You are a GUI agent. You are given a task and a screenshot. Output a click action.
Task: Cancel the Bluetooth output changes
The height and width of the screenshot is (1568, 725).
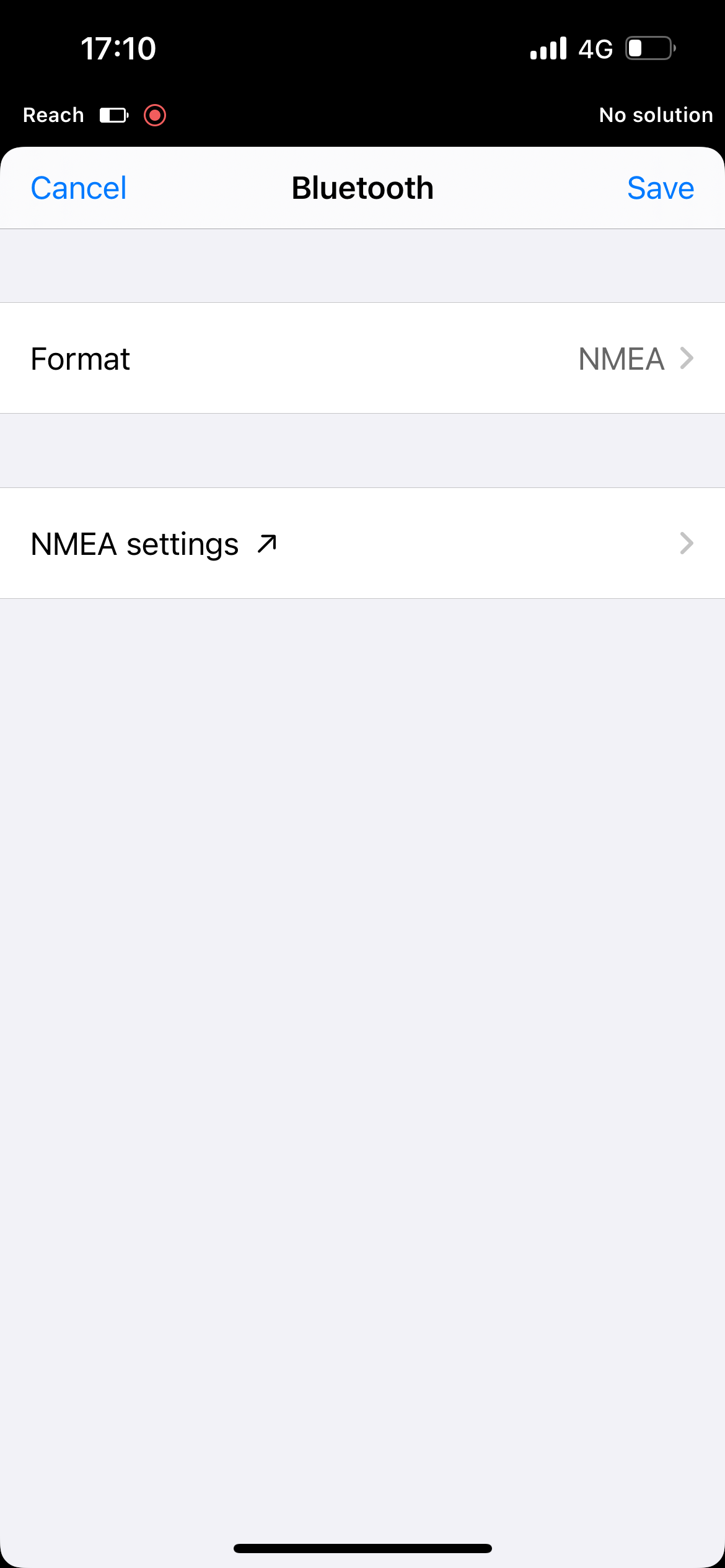click(79, 188)
